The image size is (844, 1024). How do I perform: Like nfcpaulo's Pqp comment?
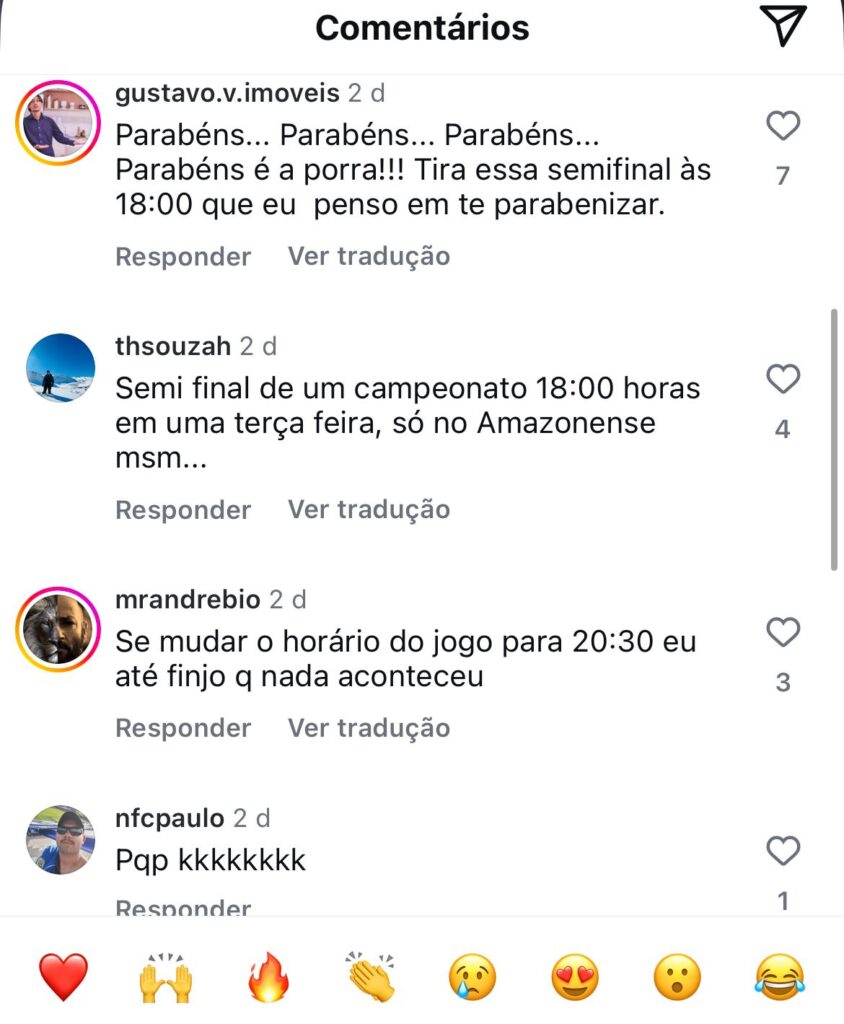tap(782, 851)
